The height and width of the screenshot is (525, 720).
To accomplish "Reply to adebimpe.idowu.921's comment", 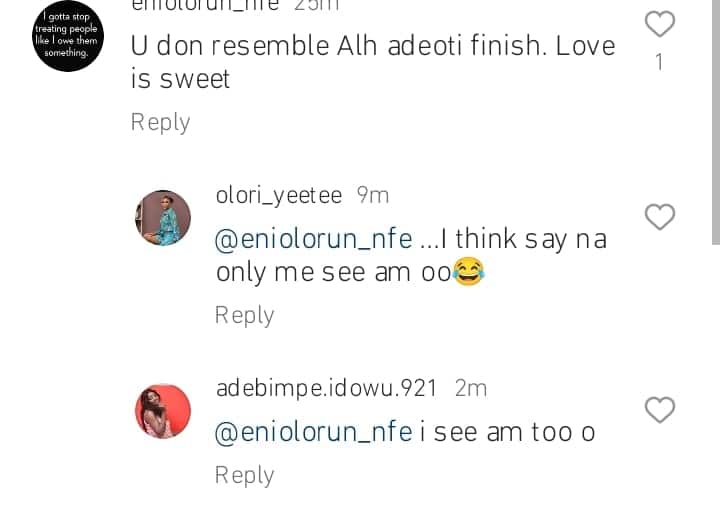I will coord(244,475).
